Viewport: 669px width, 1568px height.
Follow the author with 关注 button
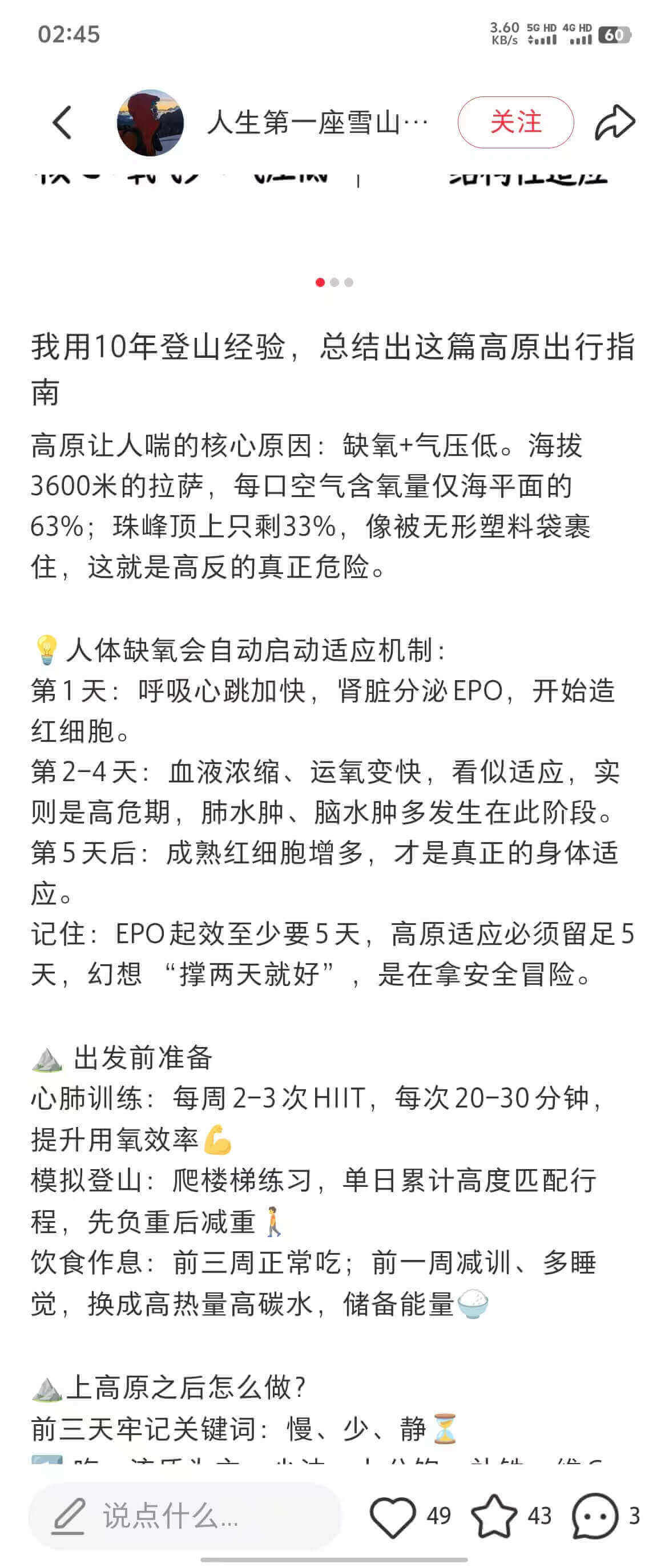pyautogui.click(x=515, y=122)
